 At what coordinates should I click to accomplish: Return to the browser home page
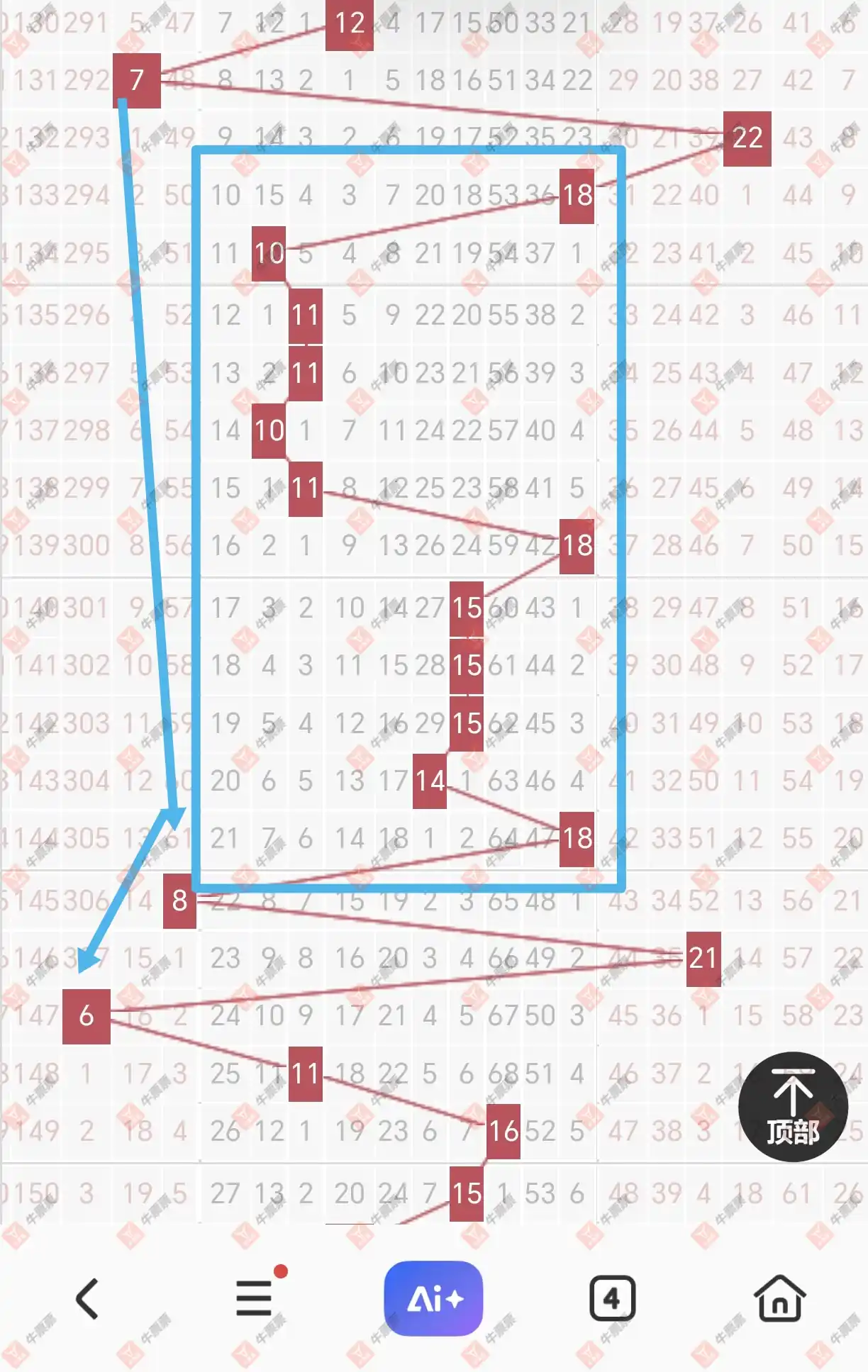779,1299
